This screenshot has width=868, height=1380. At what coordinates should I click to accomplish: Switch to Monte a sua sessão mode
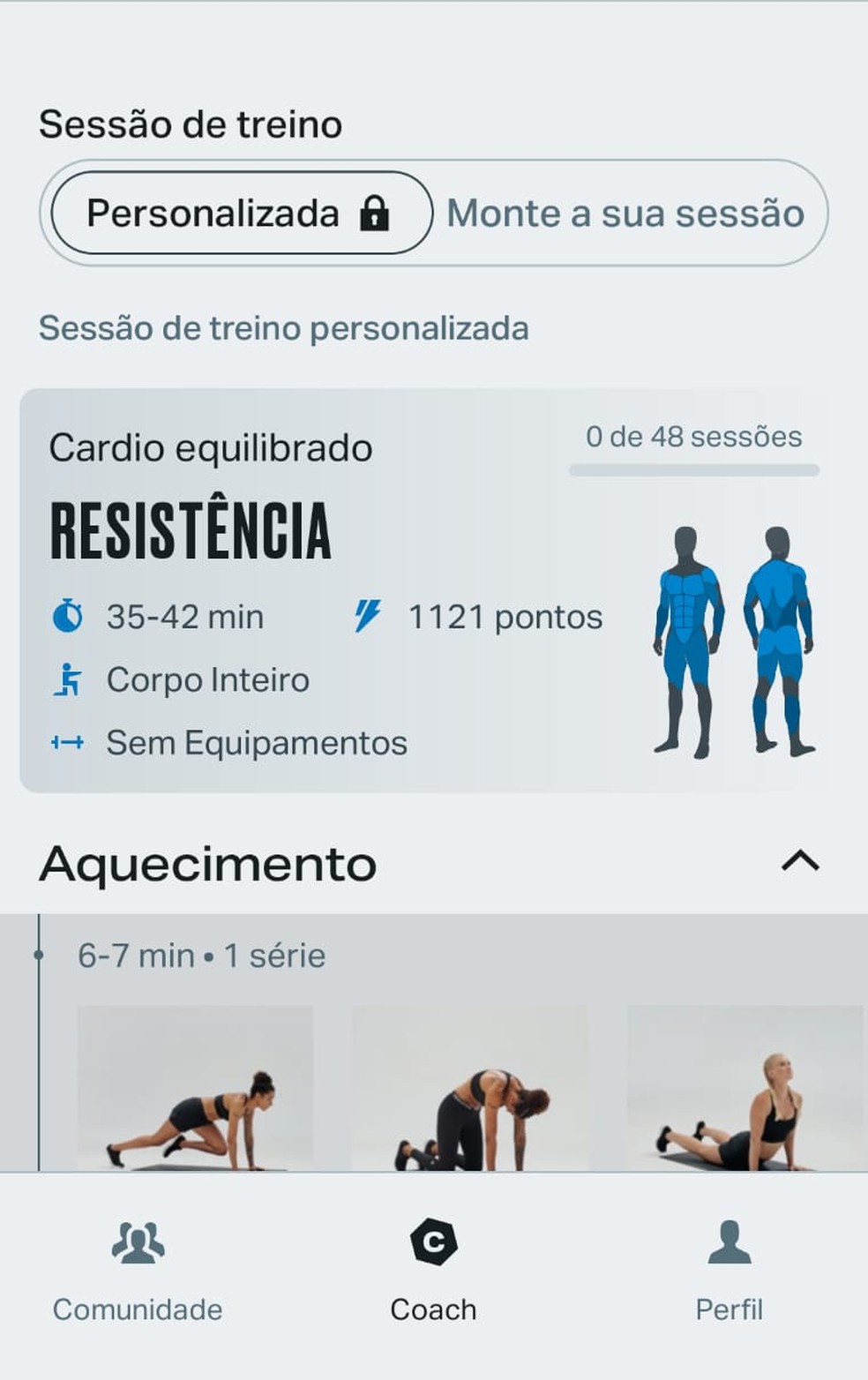coord(625,214)
